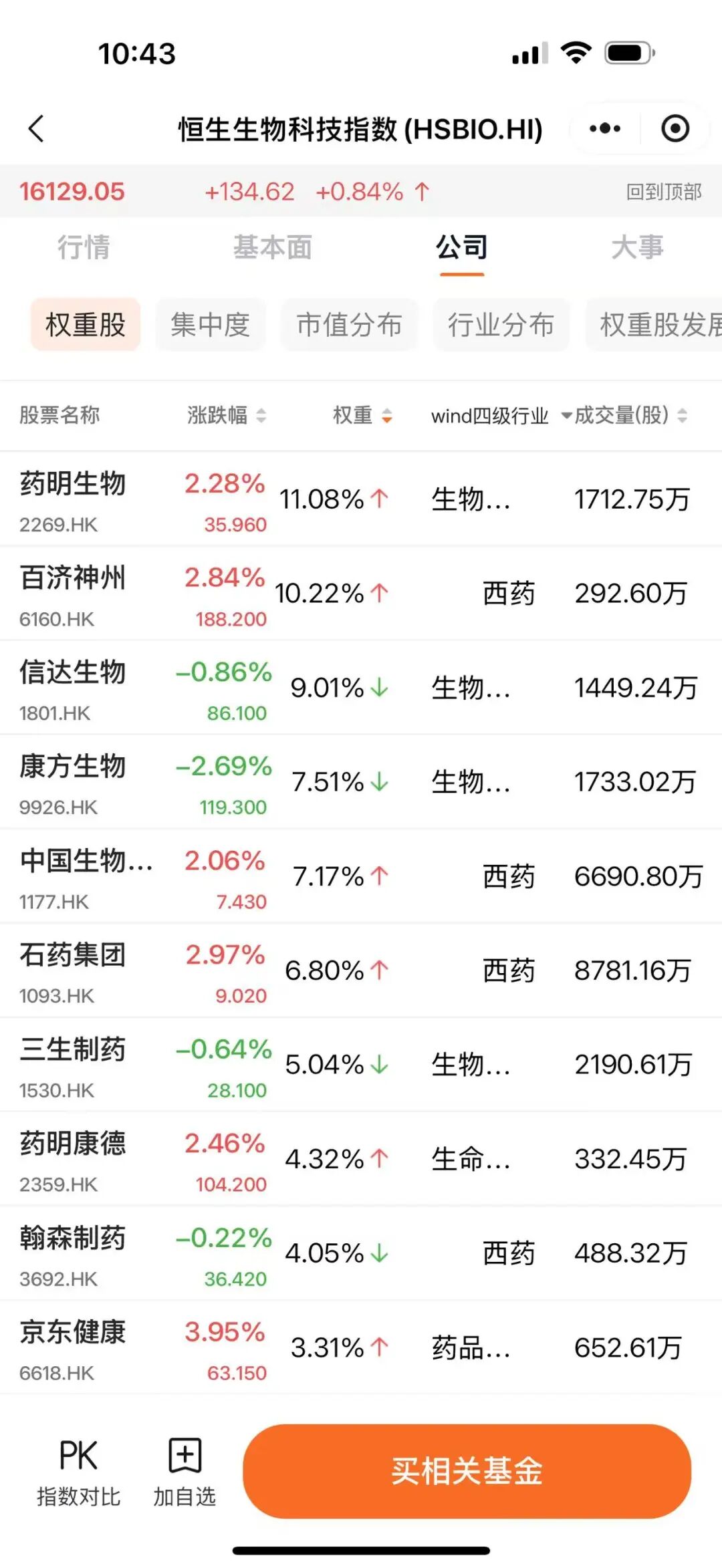Close the mini program with circle icon
Screen dimensions: 722x1568
pyautogui.click(x=675, y=128)
